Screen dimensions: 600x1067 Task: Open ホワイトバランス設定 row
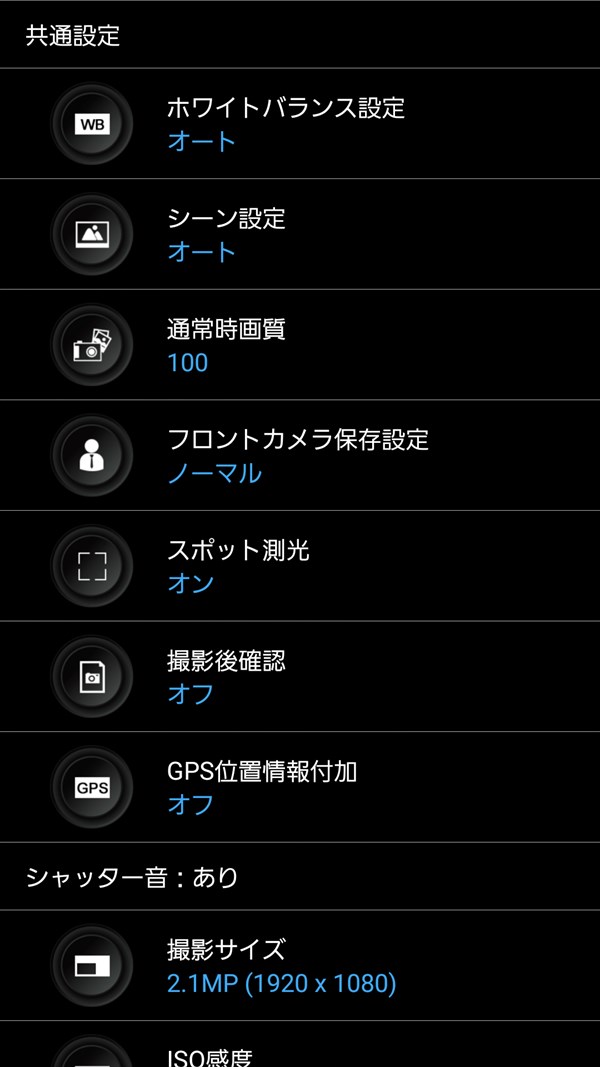tap(300, 124)
